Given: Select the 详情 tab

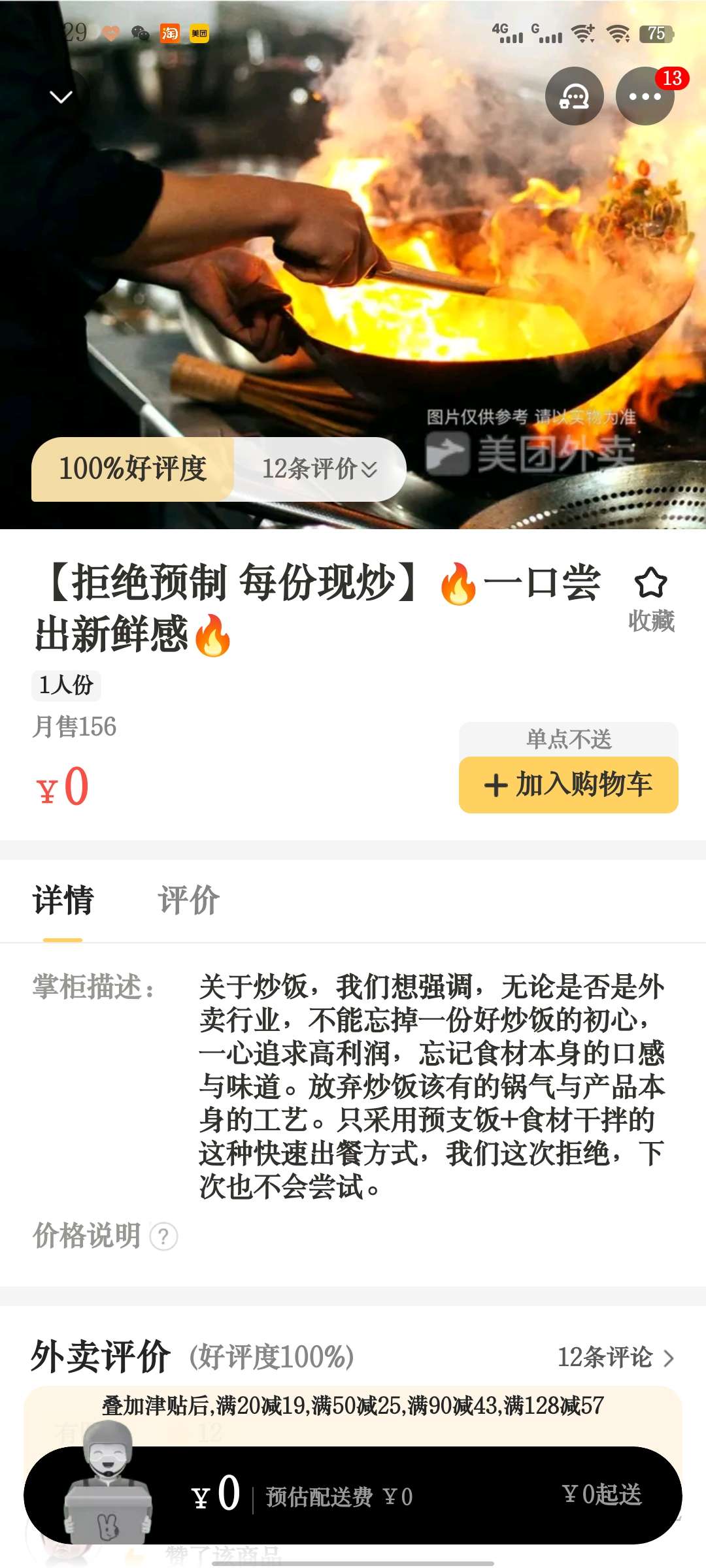Looking at the screenshot, I should click(x=63, y=900).
